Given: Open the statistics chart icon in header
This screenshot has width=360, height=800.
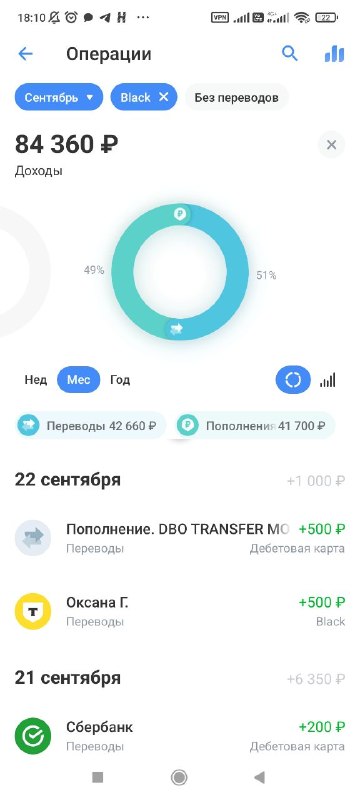Looking at the screenshot, I should pyautogui.click(x=335, y=54).
